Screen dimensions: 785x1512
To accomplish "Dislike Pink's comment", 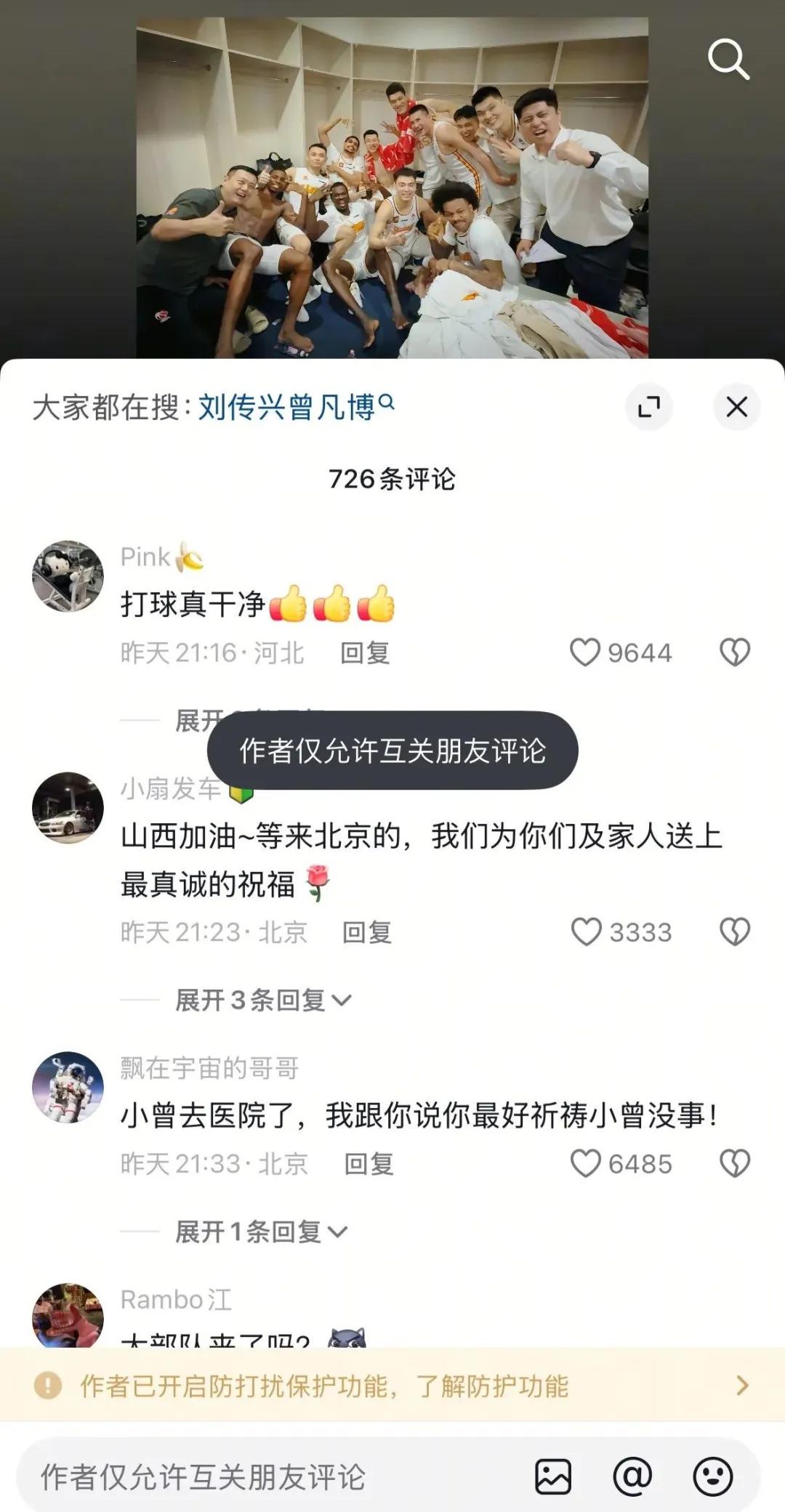I will (x=734, y=652).
